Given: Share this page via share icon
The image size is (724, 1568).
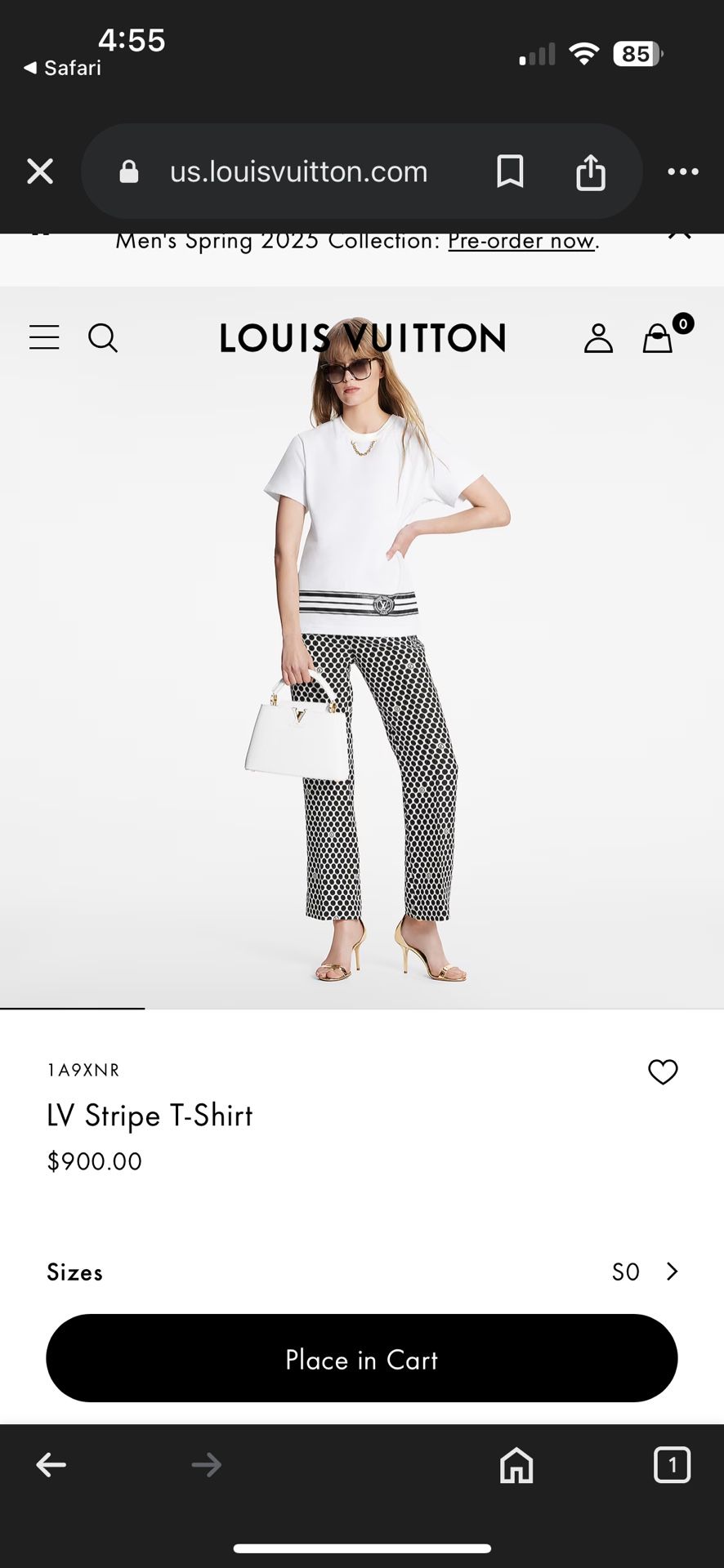Looking at the screenshot, I should click(x=590, y=171).
